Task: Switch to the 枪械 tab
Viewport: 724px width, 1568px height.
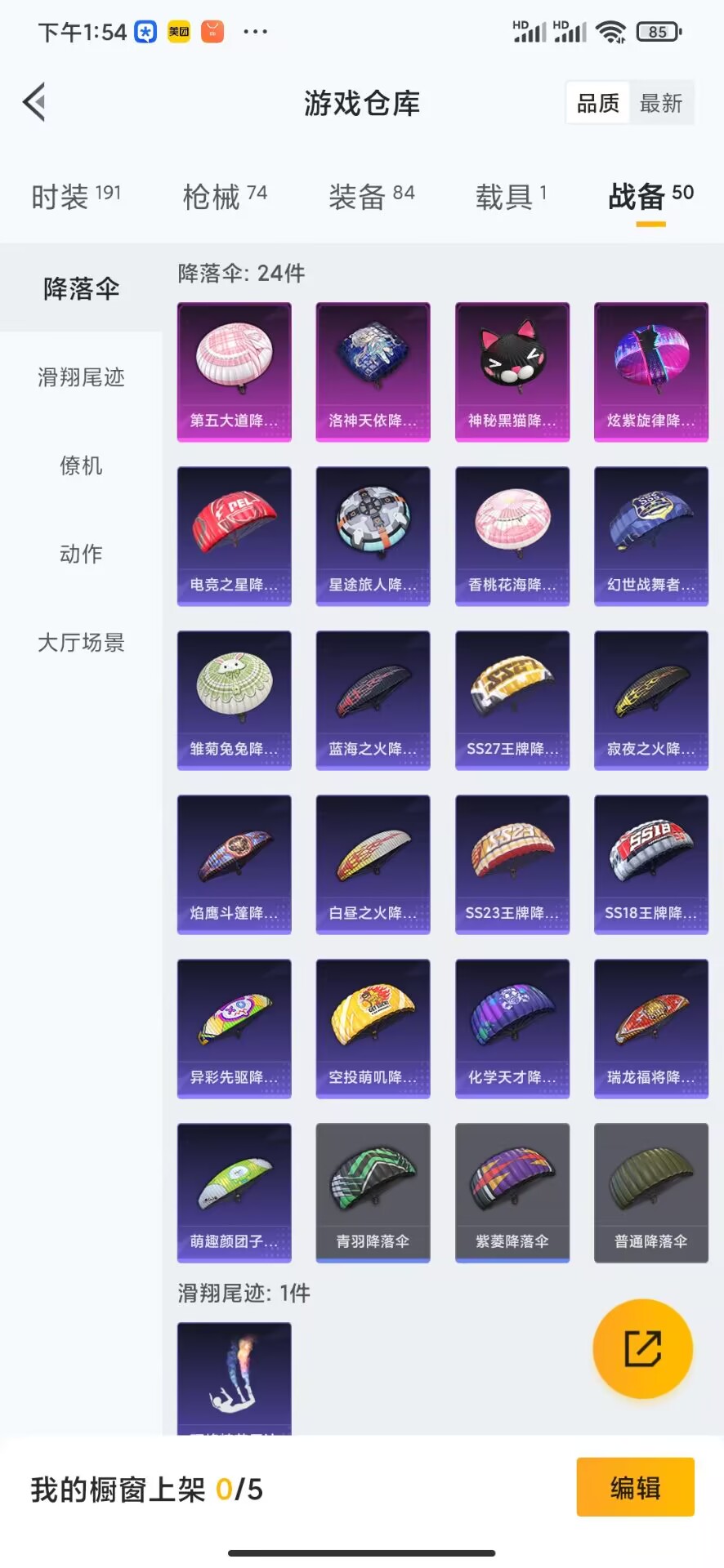Action: point(225,196)
